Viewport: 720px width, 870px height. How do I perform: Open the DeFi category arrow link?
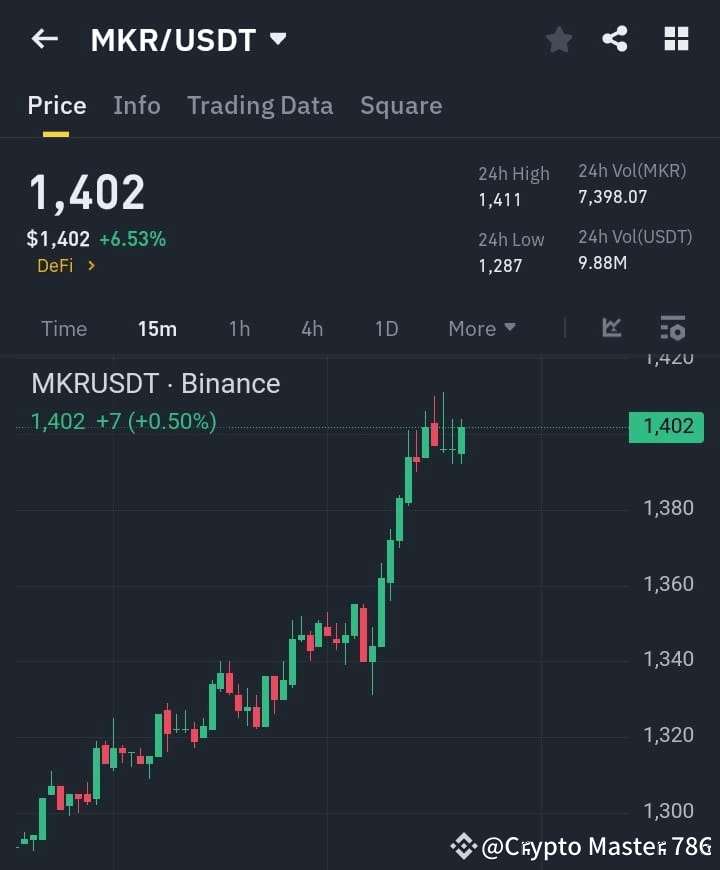(x=92, y=266)
